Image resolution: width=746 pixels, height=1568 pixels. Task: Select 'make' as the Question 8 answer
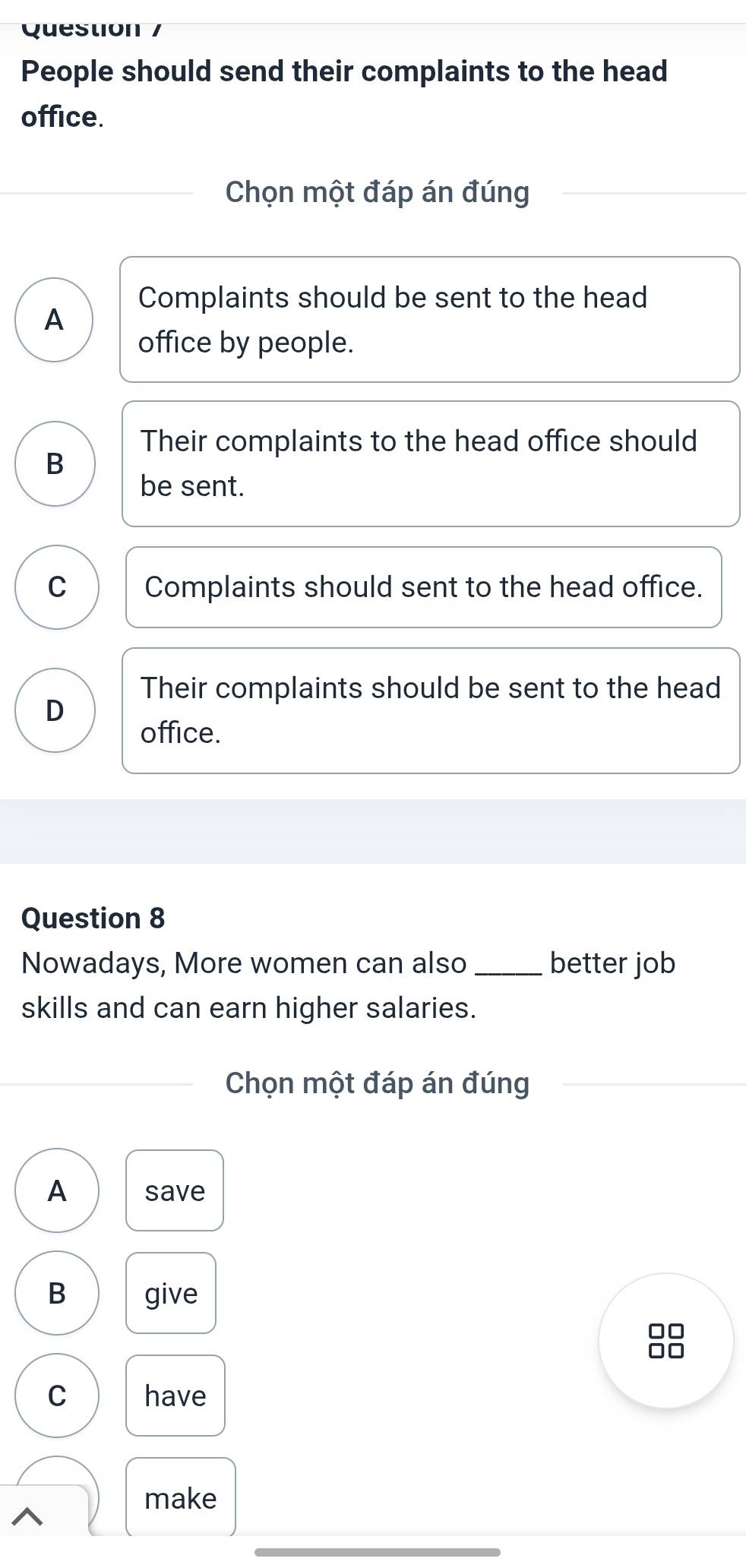tap(181, 1498)
